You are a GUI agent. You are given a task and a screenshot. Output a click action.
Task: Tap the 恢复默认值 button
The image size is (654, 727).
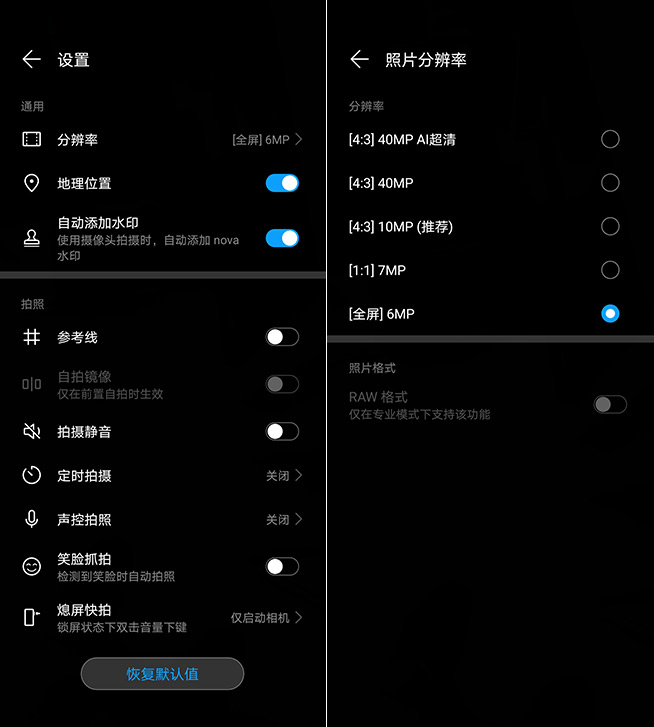point(162,674)
